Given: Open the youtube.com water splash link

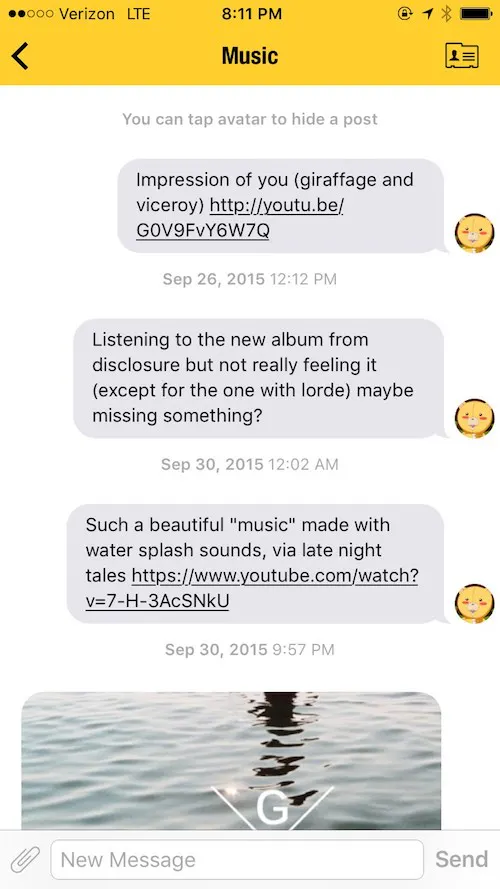Looking at the screenshot, I should pyautogui.click(x=252, y=588).
